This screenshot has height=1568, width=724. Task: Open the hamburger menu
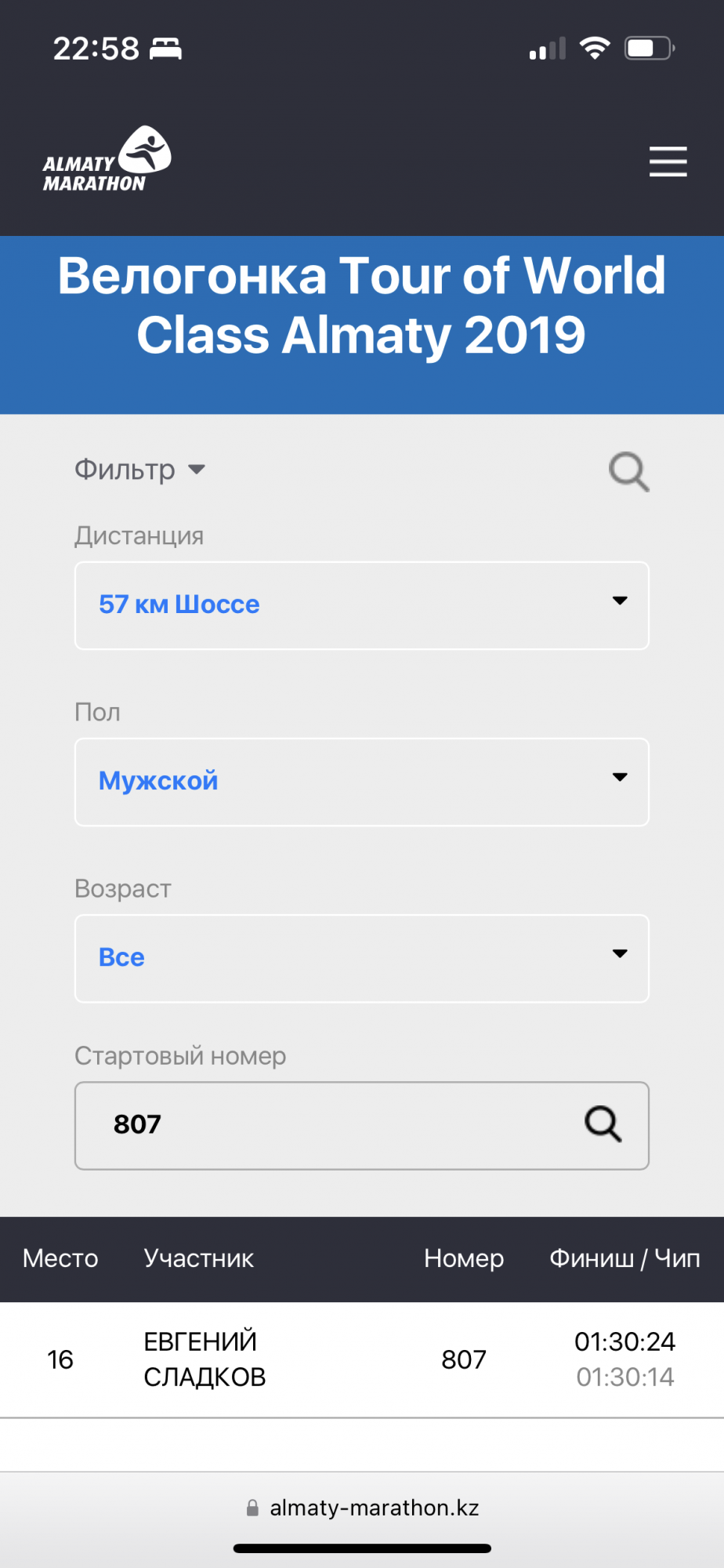click(x=668, y=162)
